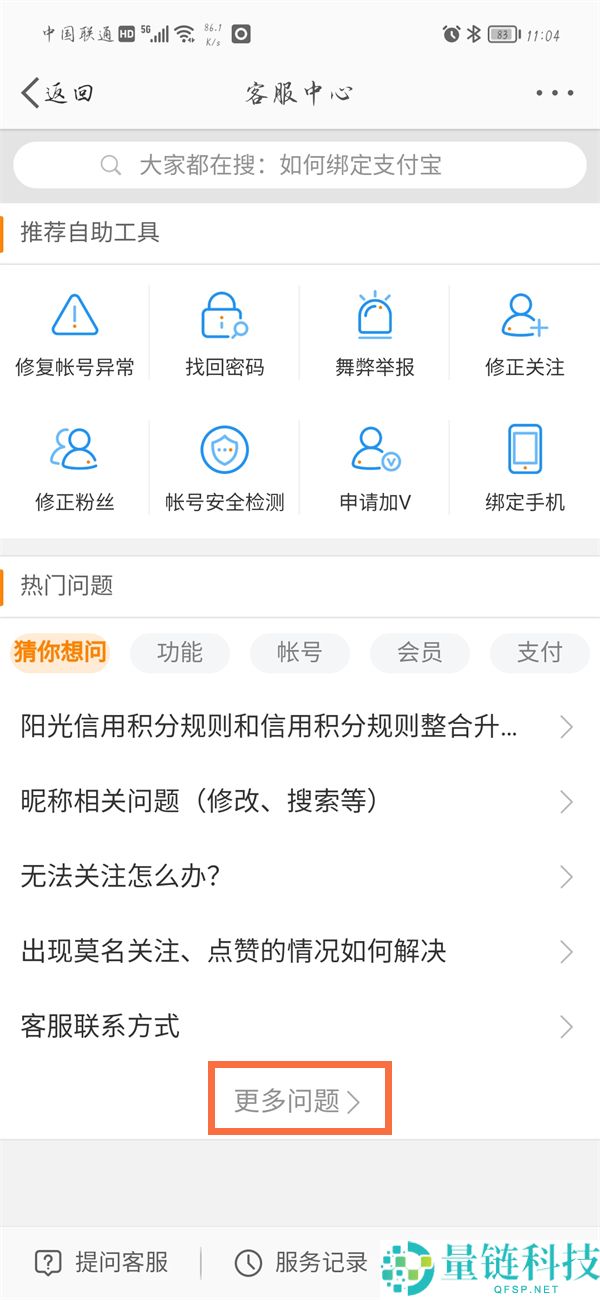600x1300 pixels.
Task: Go back using the 返回 arrow
Action: [57, 94]
